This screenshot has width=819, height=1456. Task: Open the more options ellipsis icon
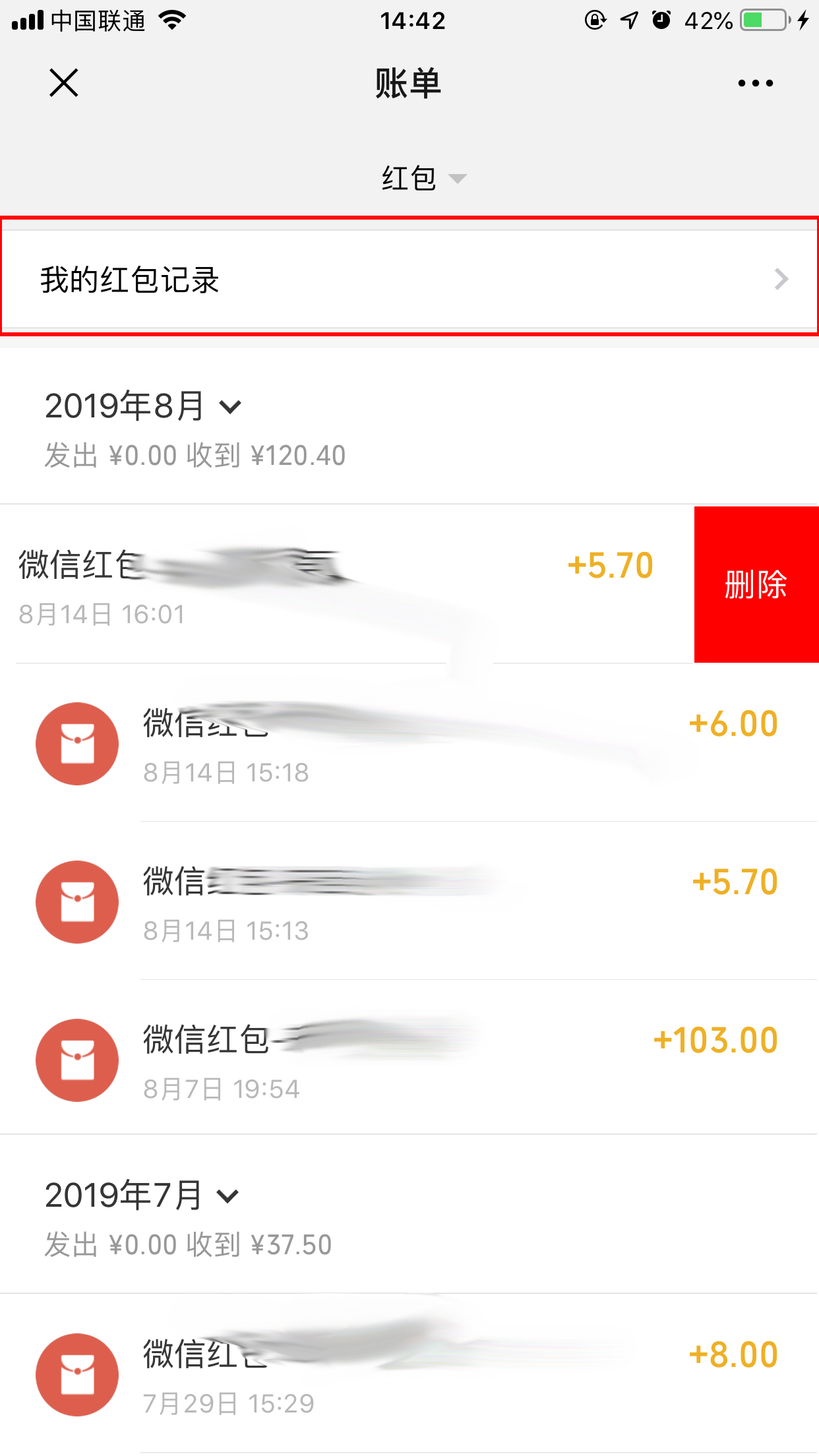coord(754,82)
